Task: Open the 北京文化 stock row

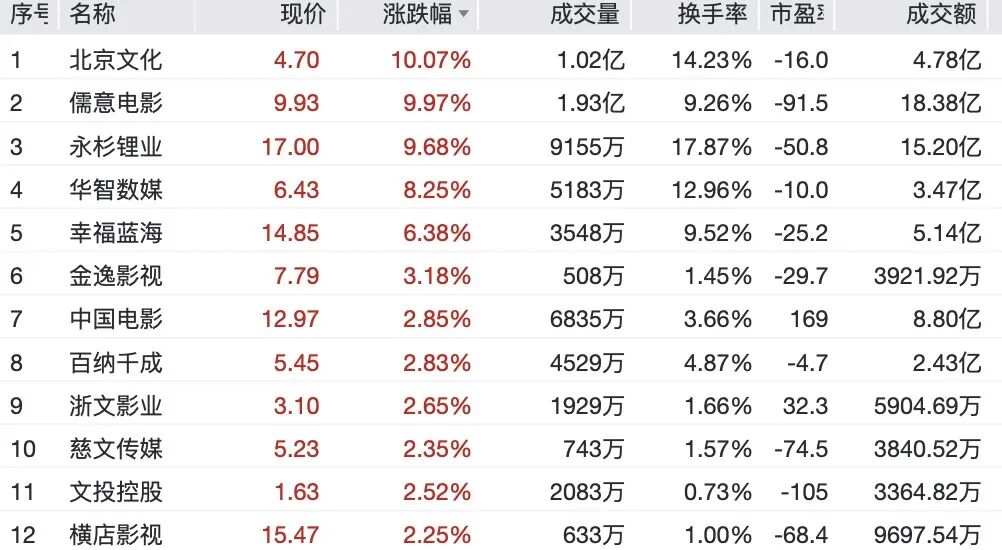Action: 501,59
